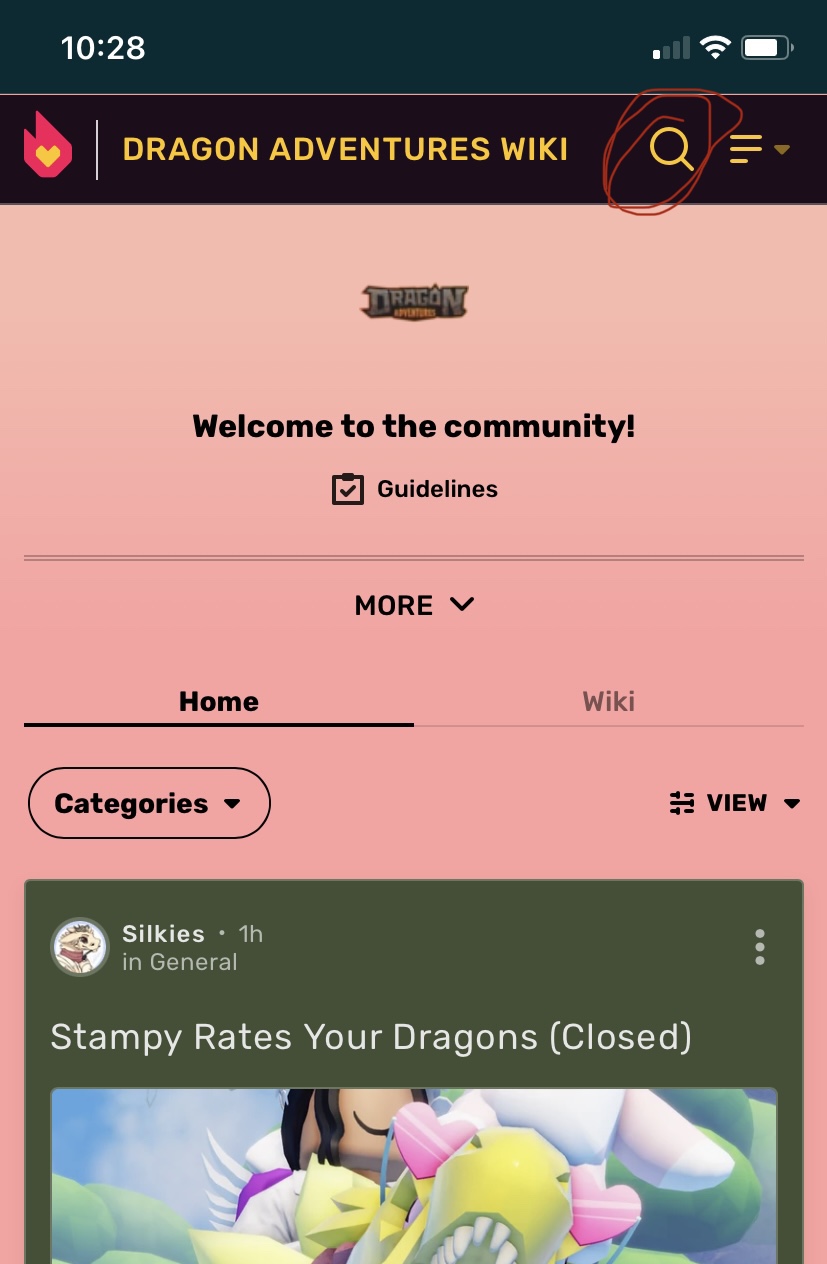Open Dragon Adventures Wiki title link
The image size is (827, 1264).
point(345,150)
